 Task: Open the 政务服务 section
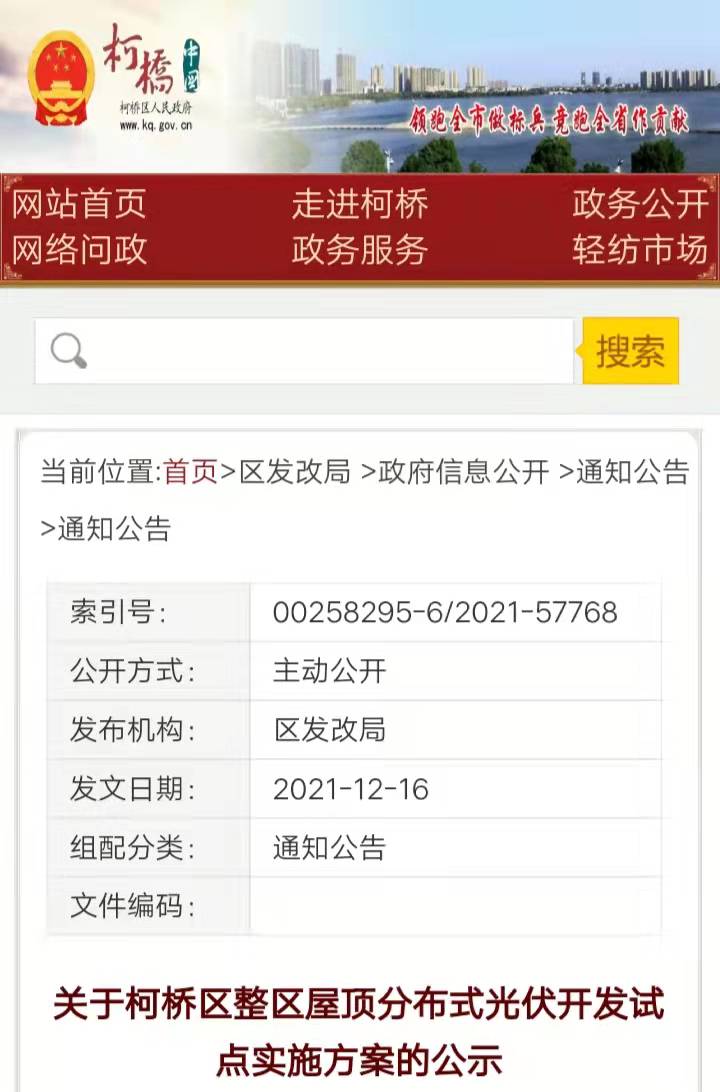click(x=359, y=250)
